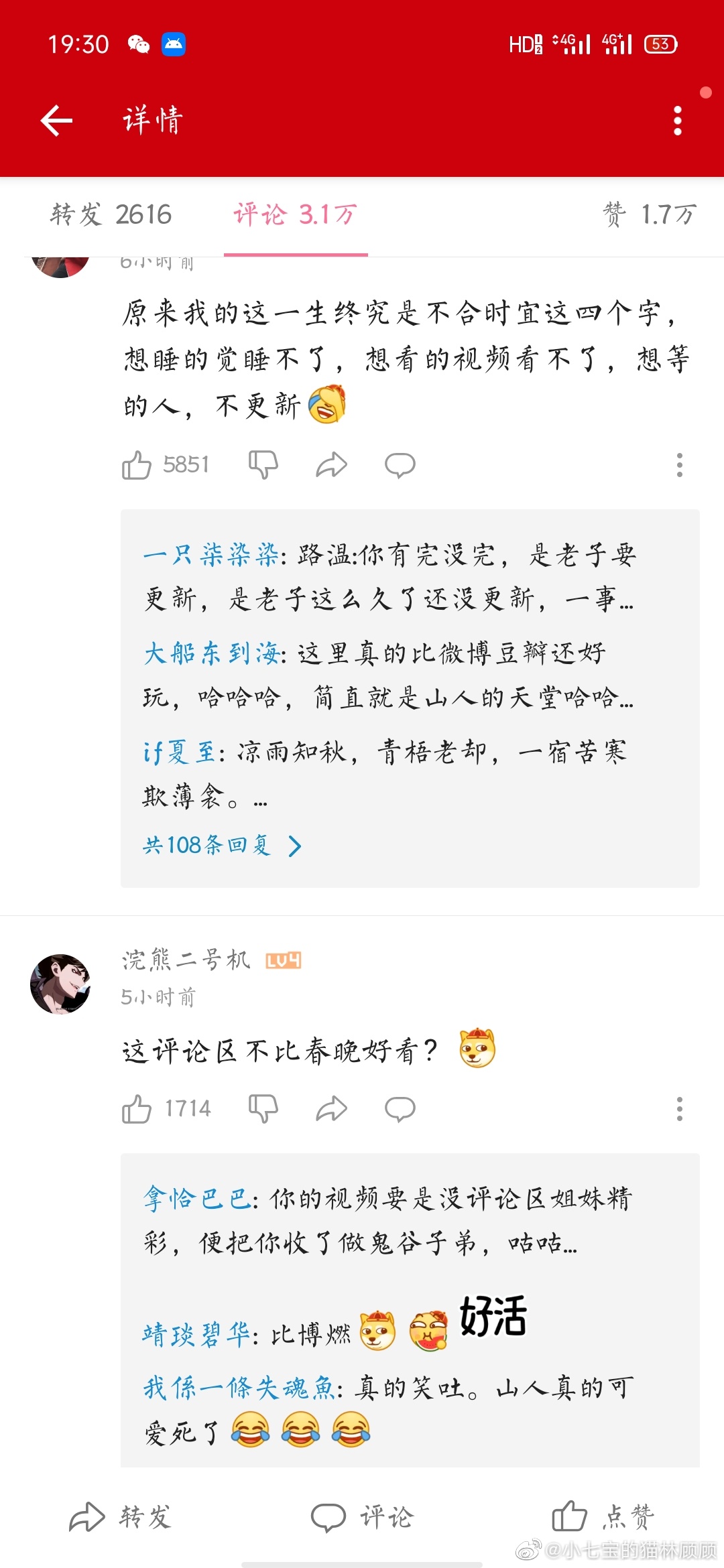724x1568 pixels.
Task: Open more options for 浣熊二号机's comment
Action: 679,1109
